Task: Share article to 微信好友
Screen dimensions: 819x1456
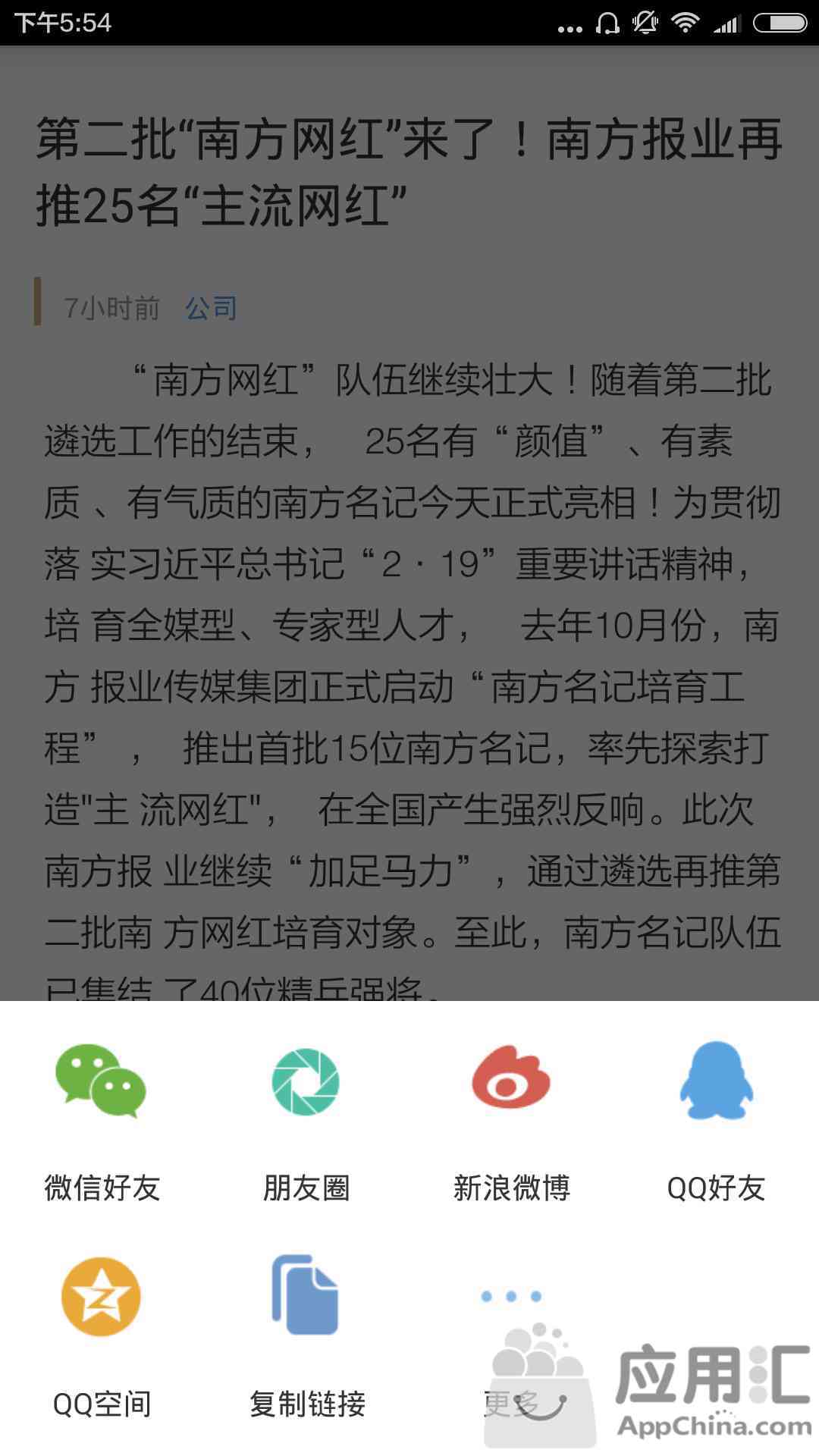Action: point(102,1083)
